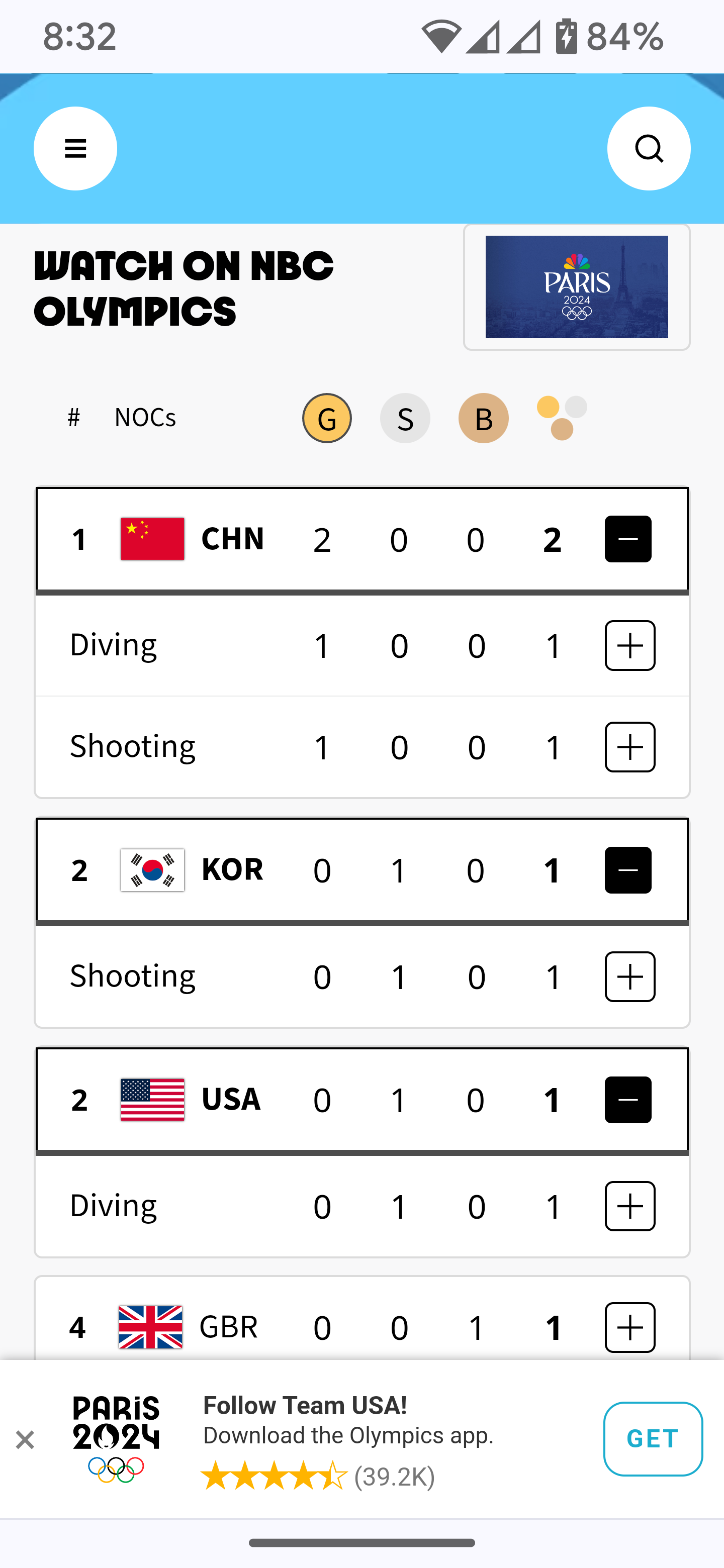
Task: Collapse the KOR medal breakdown
Action: click(628, 870)
